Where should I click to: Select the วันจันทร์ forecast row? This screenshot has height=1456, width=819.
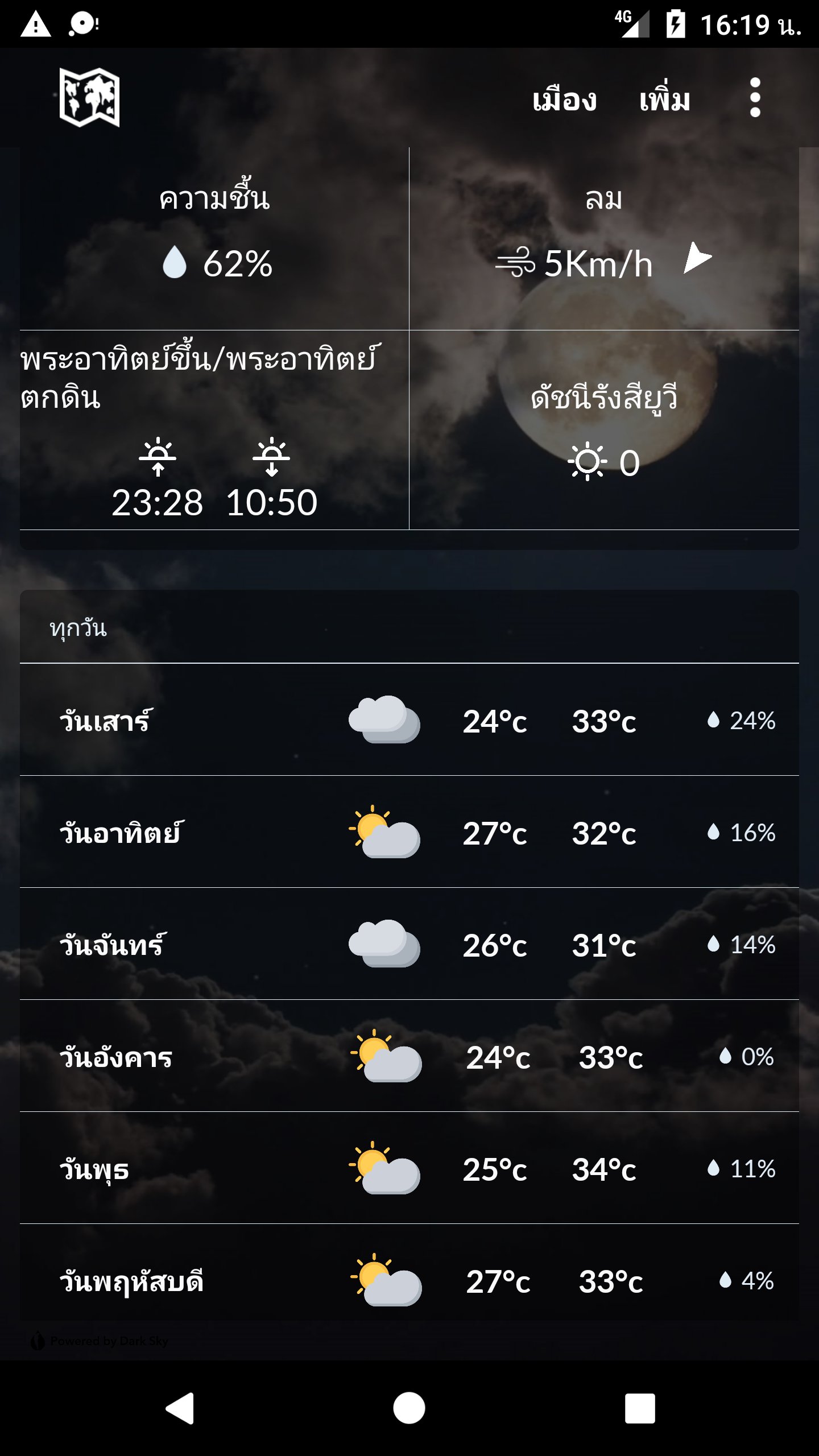(x=409, y=944)
